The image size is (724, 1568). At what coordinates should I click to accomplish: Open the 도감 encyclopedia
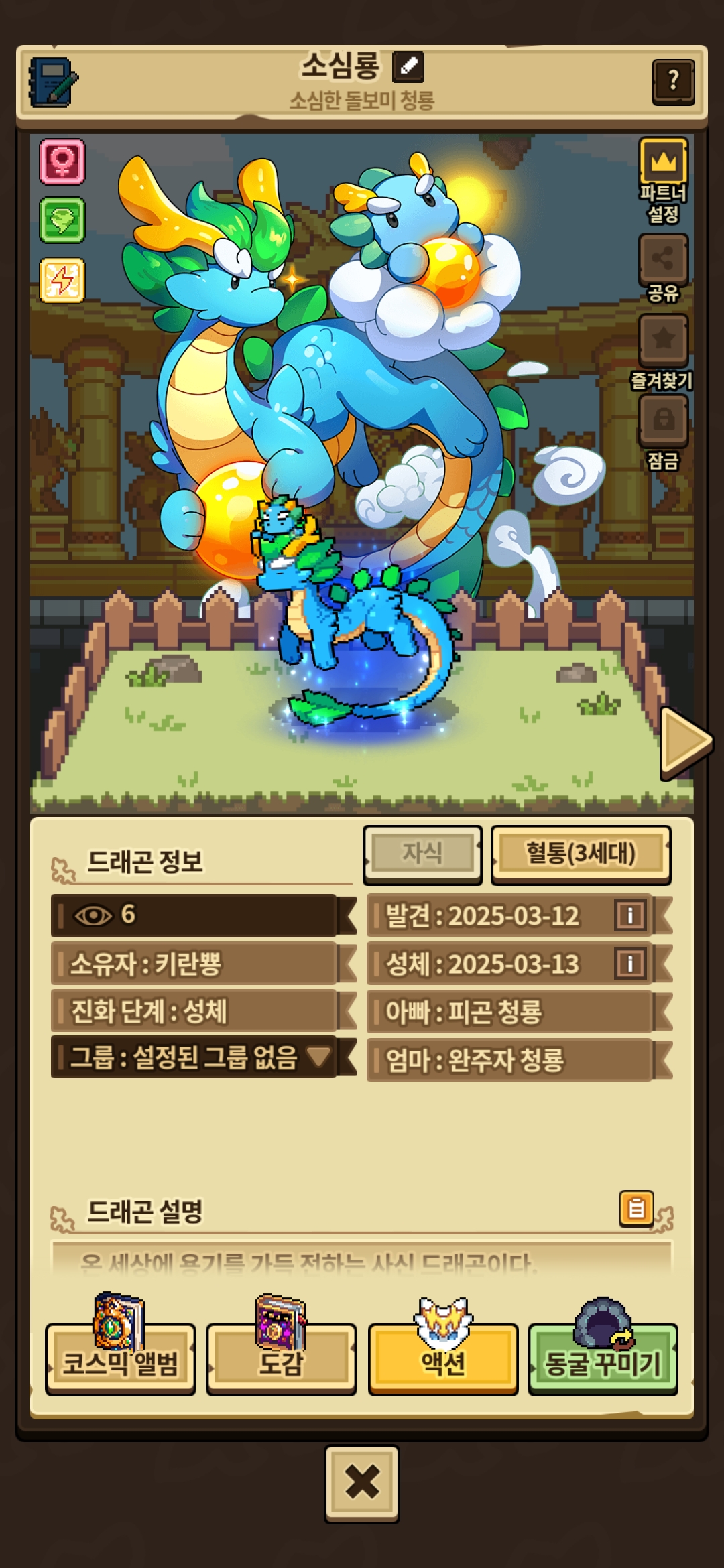281,1360
